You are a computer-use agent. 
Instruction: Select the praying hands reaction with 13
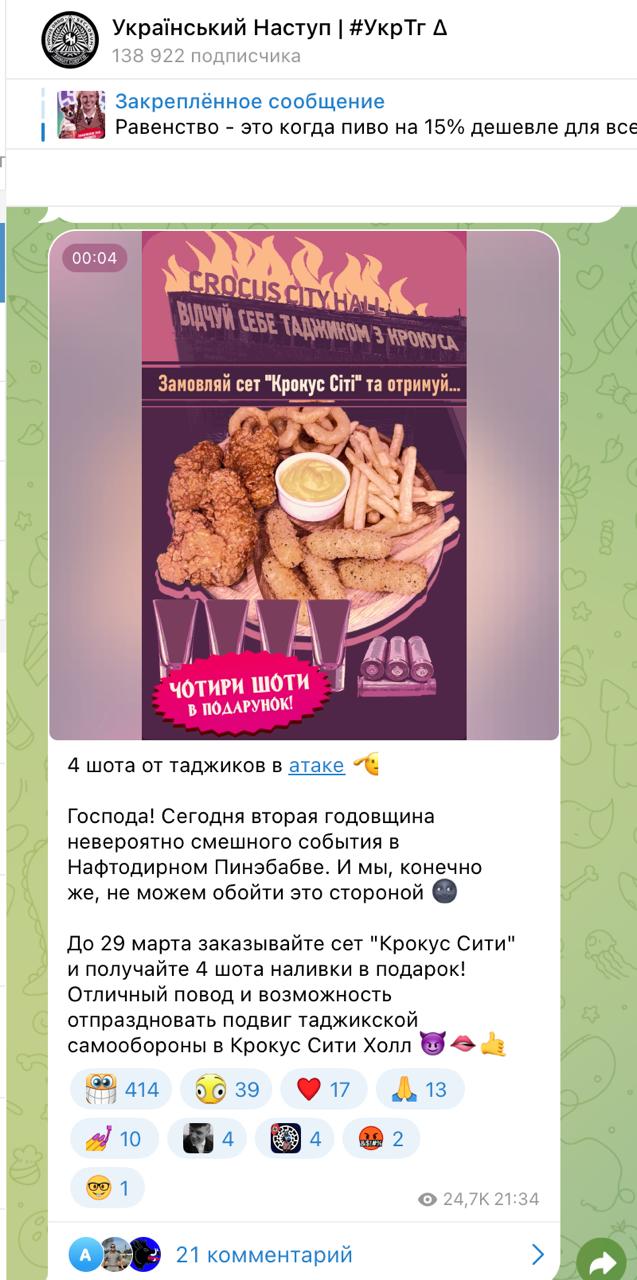click(x=420, y=1089)
